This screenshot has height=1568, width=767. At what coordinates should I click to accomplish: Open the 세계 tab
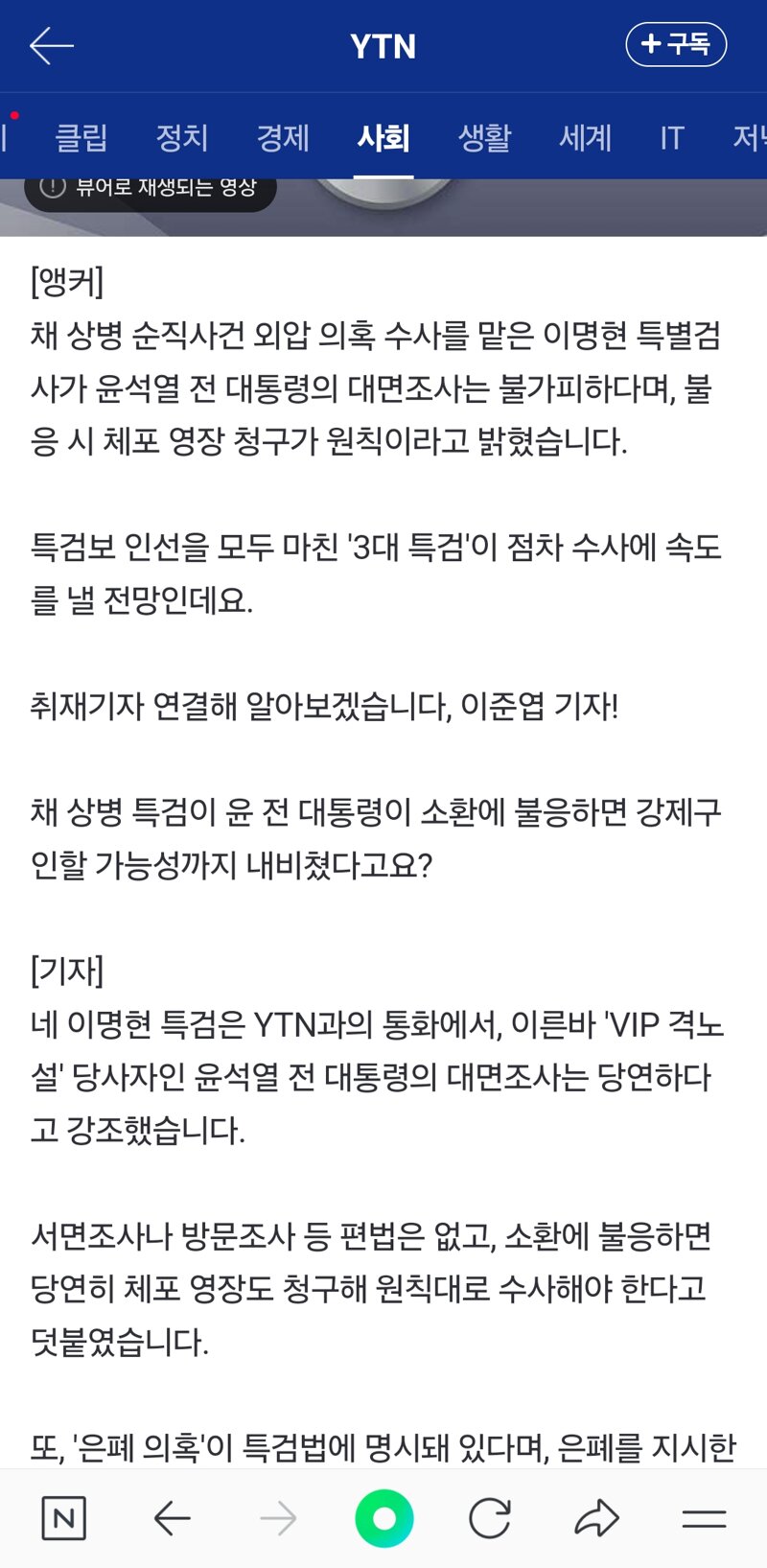[585, 138]
